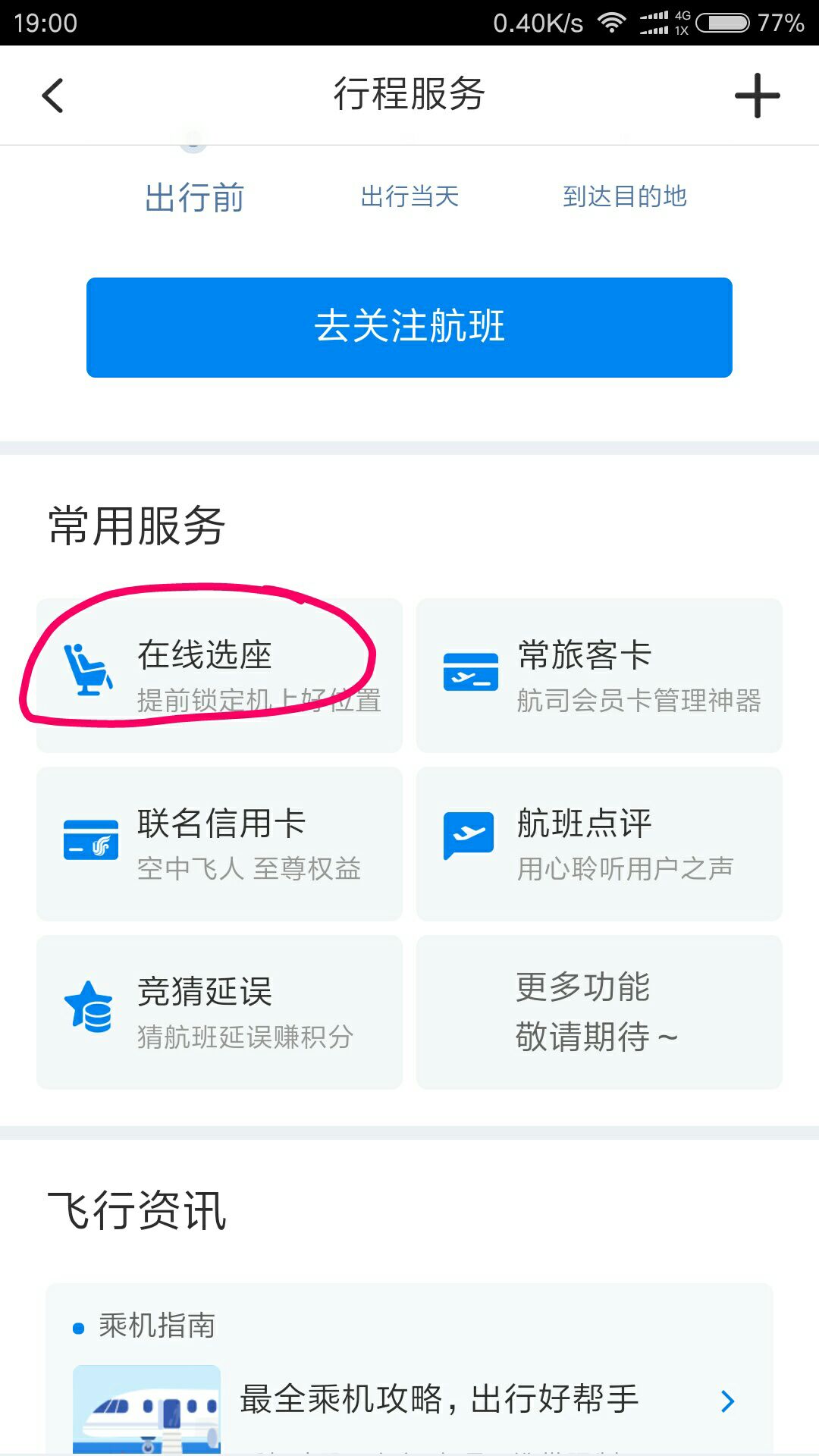The image size is (819, 1456).
Task: Open 联名信用卡 service
Action: click(219, 843)
